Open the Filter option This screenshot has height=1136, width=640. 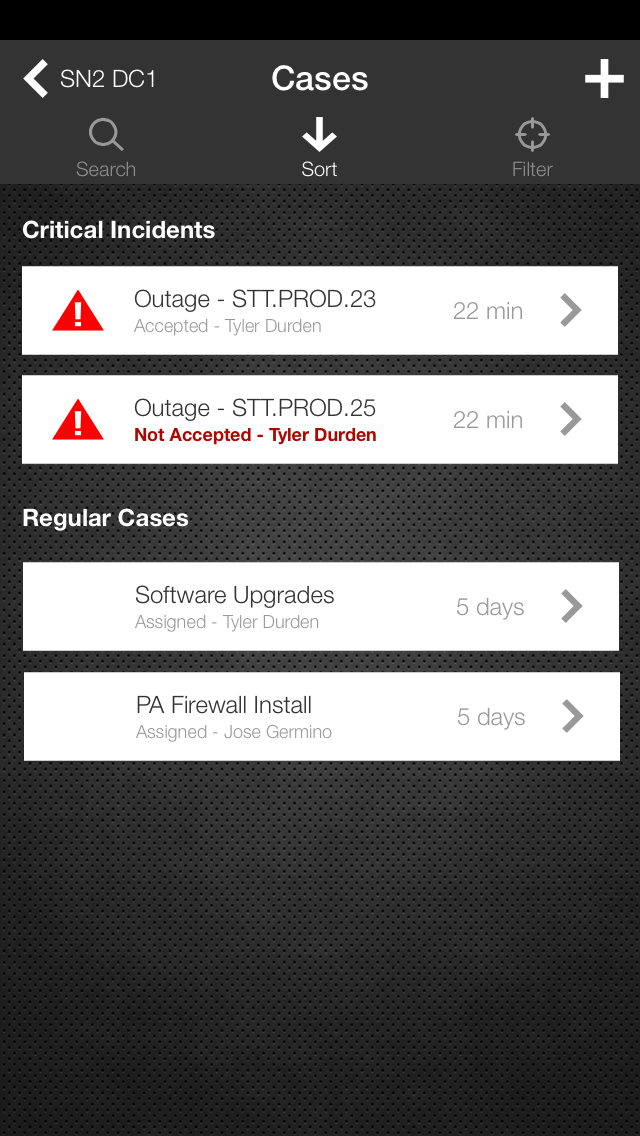tap(532, 148)
